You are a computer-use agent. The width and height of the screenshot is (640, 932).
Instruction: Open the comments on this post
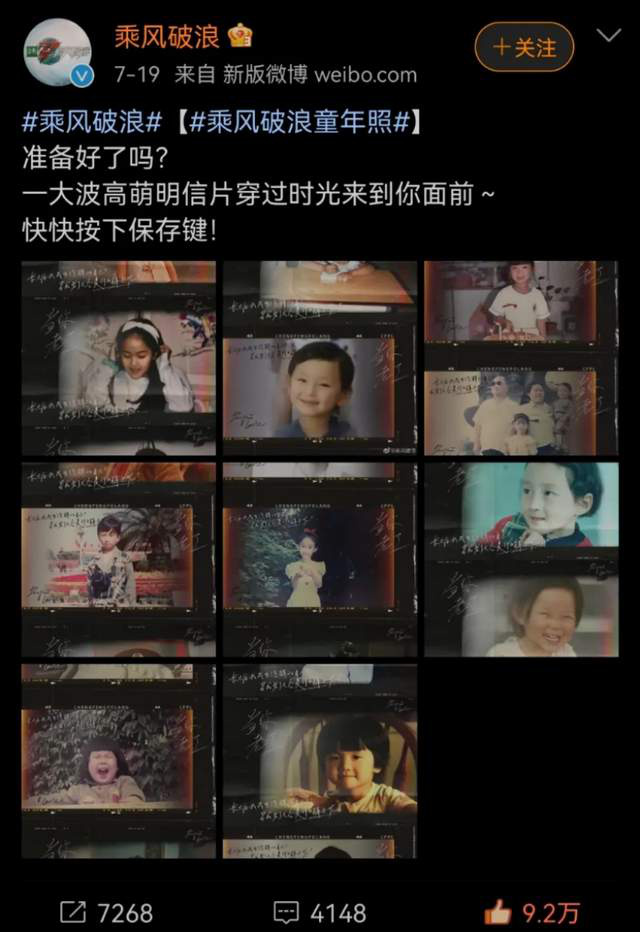tap(320, 912)
